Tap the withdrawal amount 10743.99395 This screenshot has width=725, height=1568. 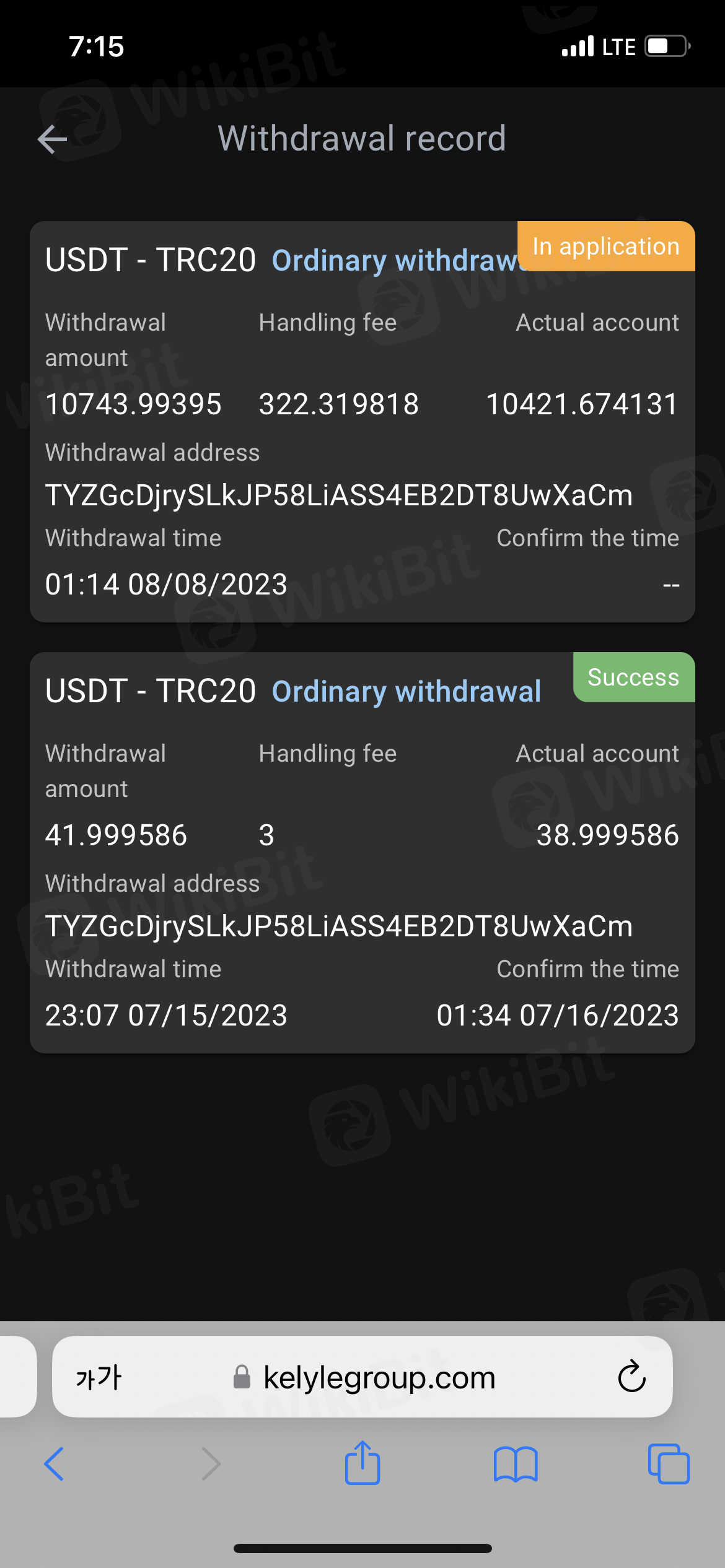[133, 404]
